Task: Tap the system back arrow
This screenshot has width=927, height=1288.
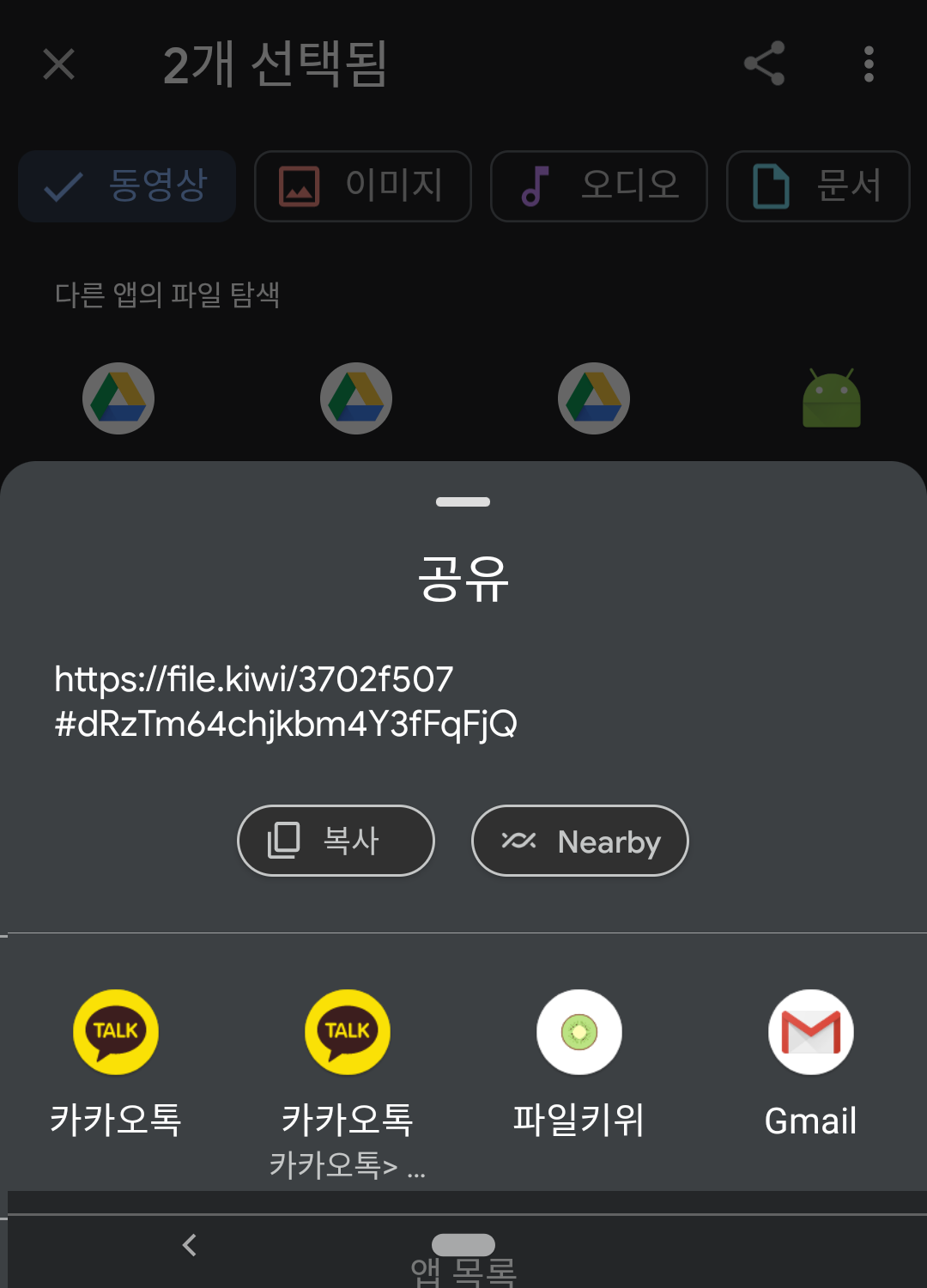Action: (190, 1244)
